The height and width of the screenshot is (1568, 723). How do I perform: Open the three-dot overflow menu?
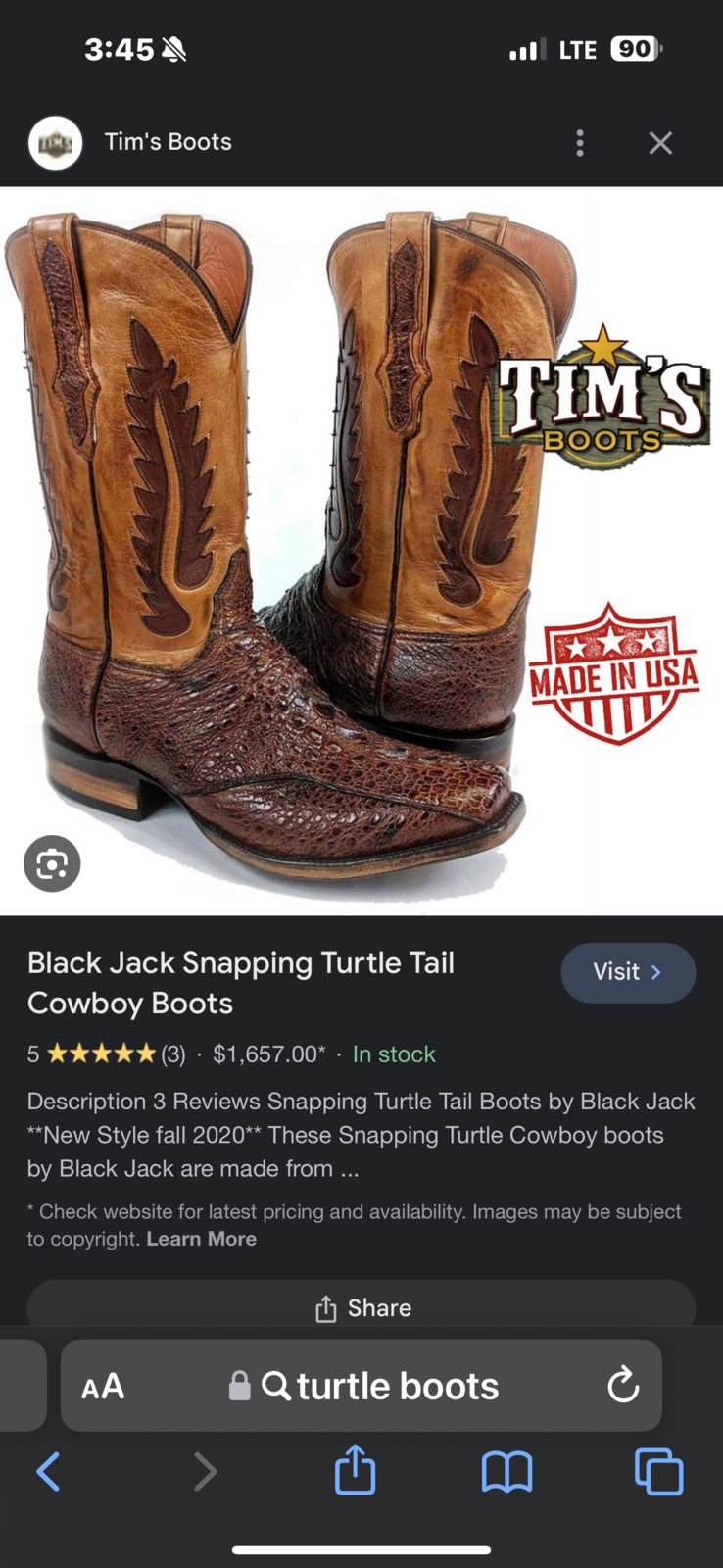pyautogui.click(x=580, y=143)
